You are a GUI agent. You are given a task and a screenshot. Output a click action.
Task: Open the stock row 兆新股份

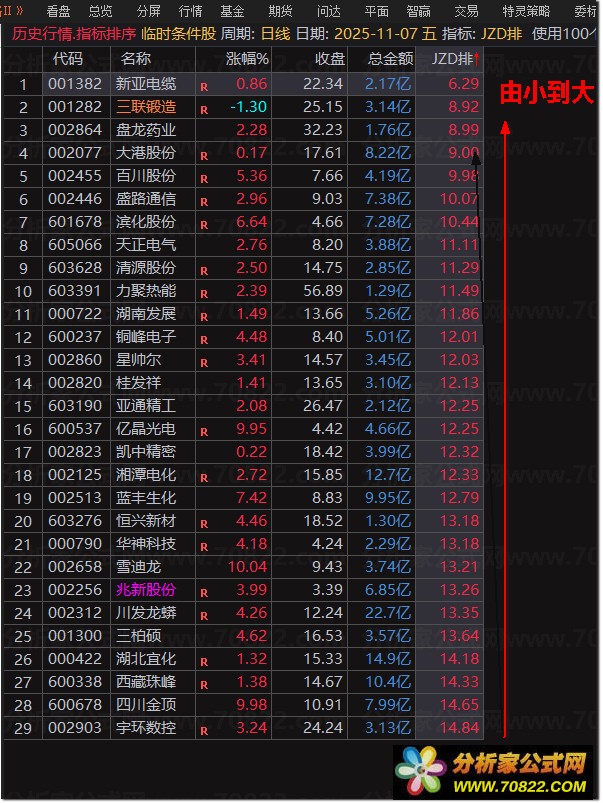146,589
